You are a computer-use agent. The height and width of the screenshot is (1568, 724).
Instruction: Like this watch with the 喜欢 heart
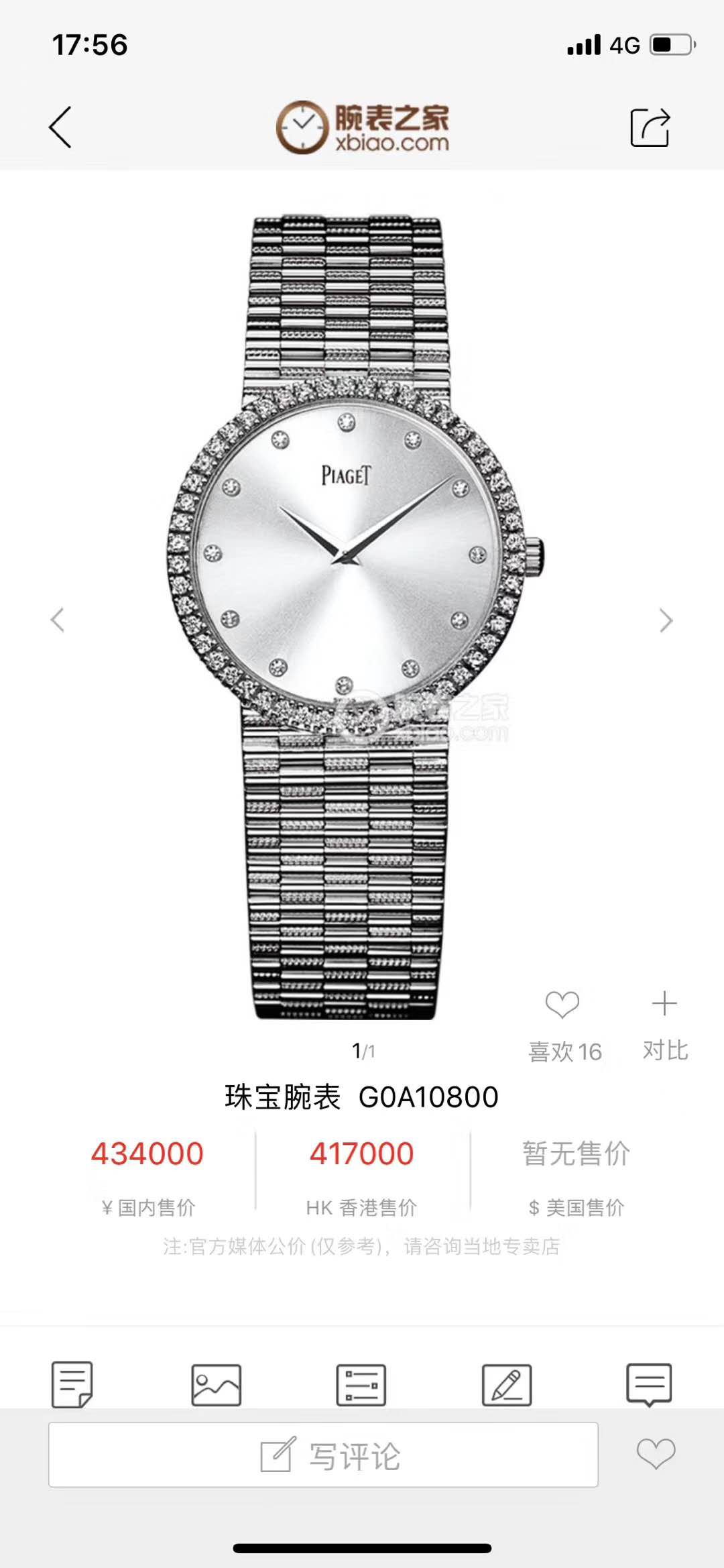562,1005
